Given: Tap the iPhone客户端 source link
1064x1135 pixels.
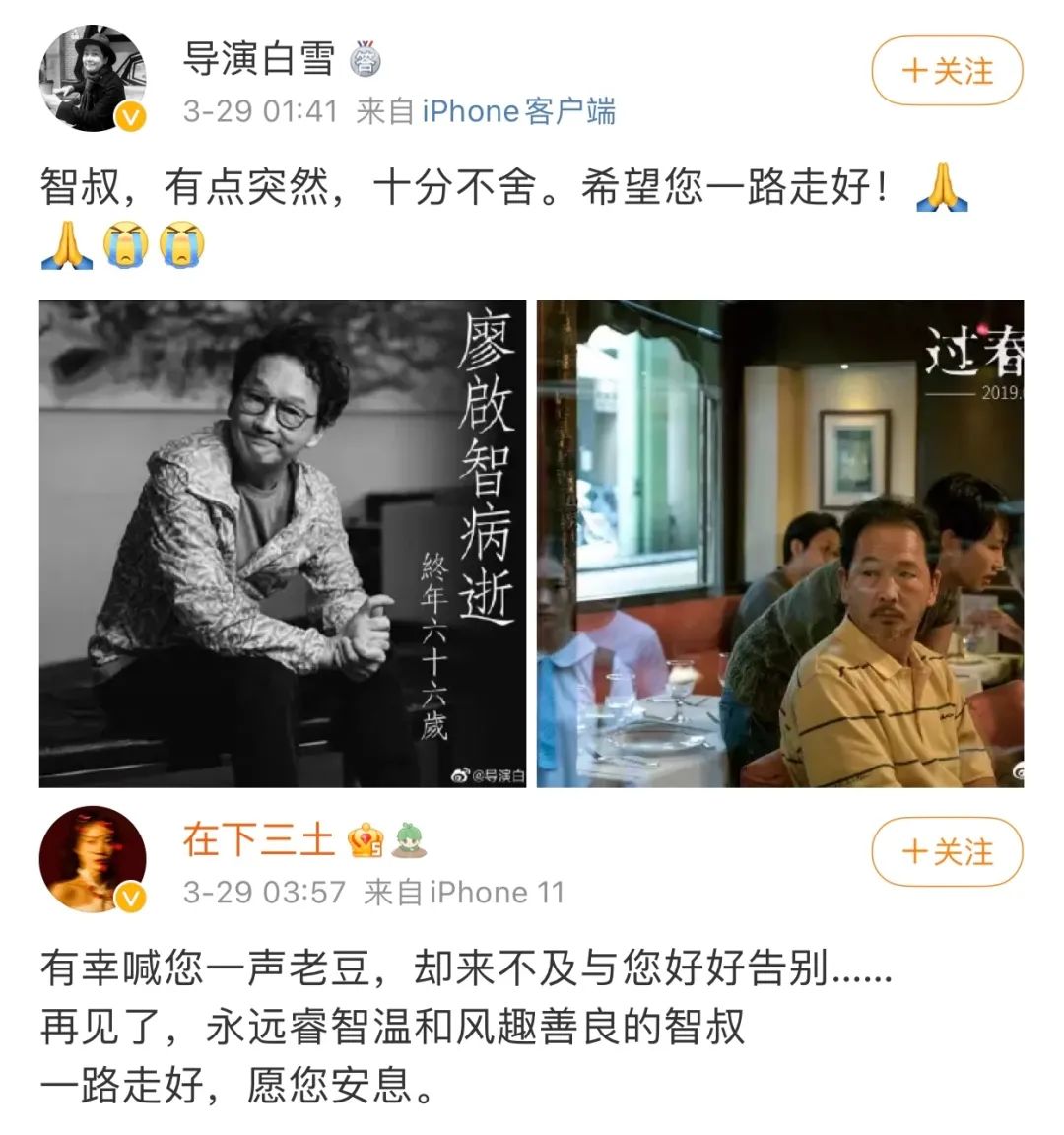Looking at the screenshot, I should point(518,111).
